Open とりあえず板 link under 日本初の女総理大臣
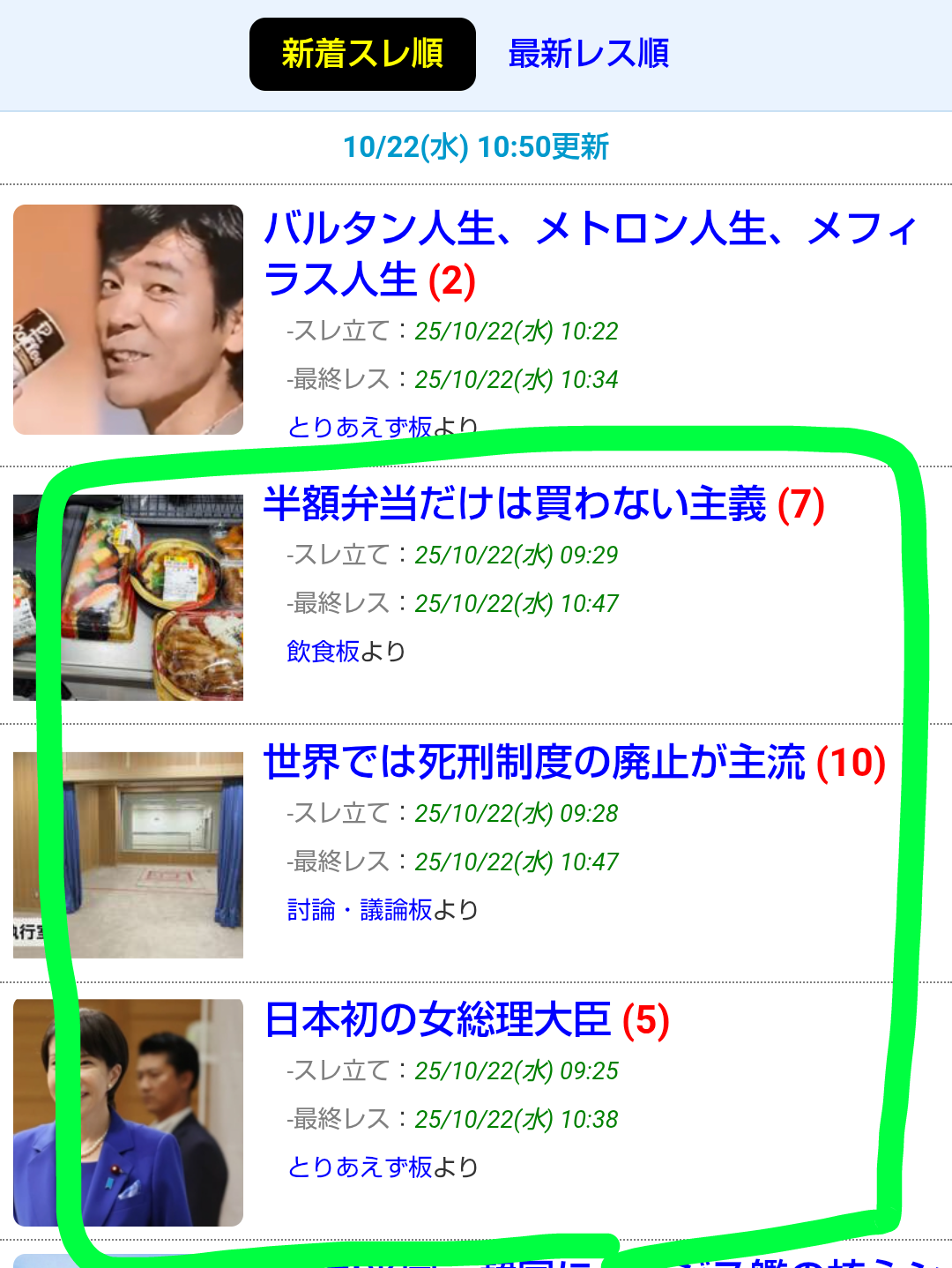The height and width of the screenshot is (1268, 952). 360,1167
